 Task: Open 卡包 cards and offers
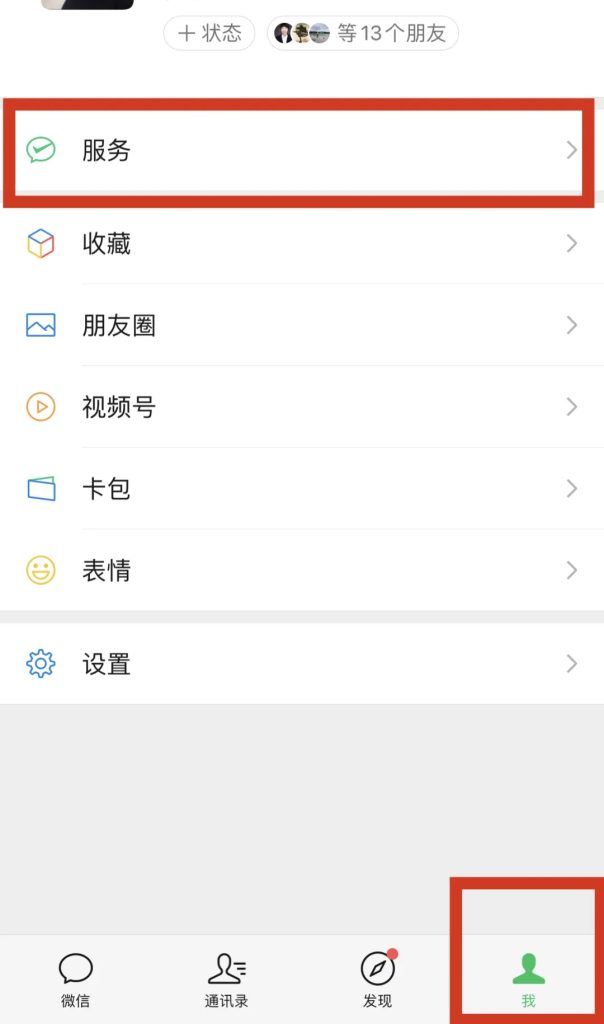click(x=300, y=489)
